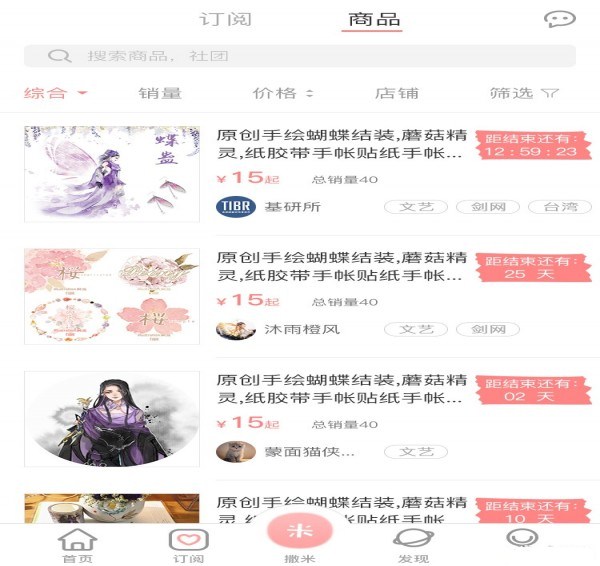The width and height of the screenshot is (600, 566).
Task: Open the product sold by 基研所
Action: [x=339, y=144]
